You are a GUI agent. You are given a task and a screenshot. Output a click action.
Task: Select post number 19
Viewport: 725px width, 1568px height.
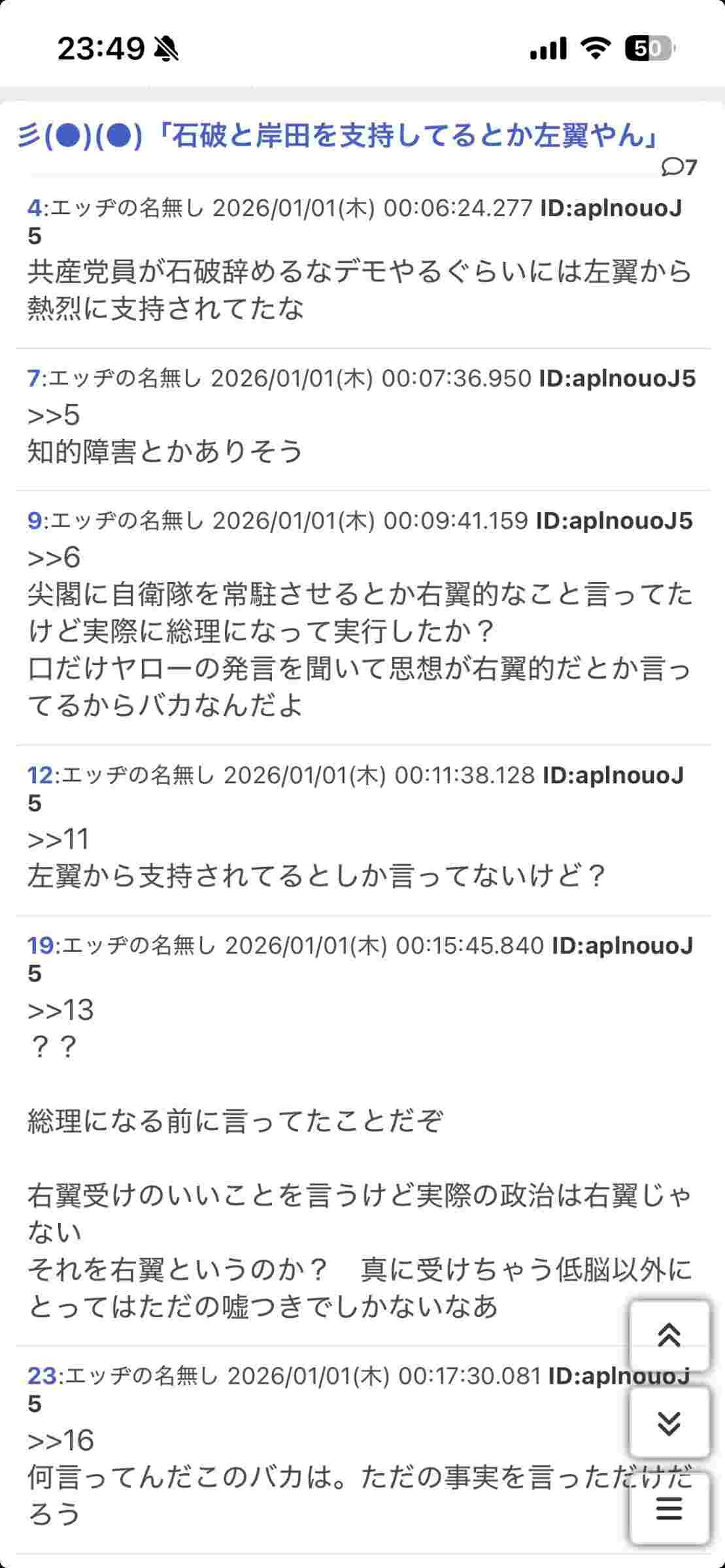[x=40, y=945]
